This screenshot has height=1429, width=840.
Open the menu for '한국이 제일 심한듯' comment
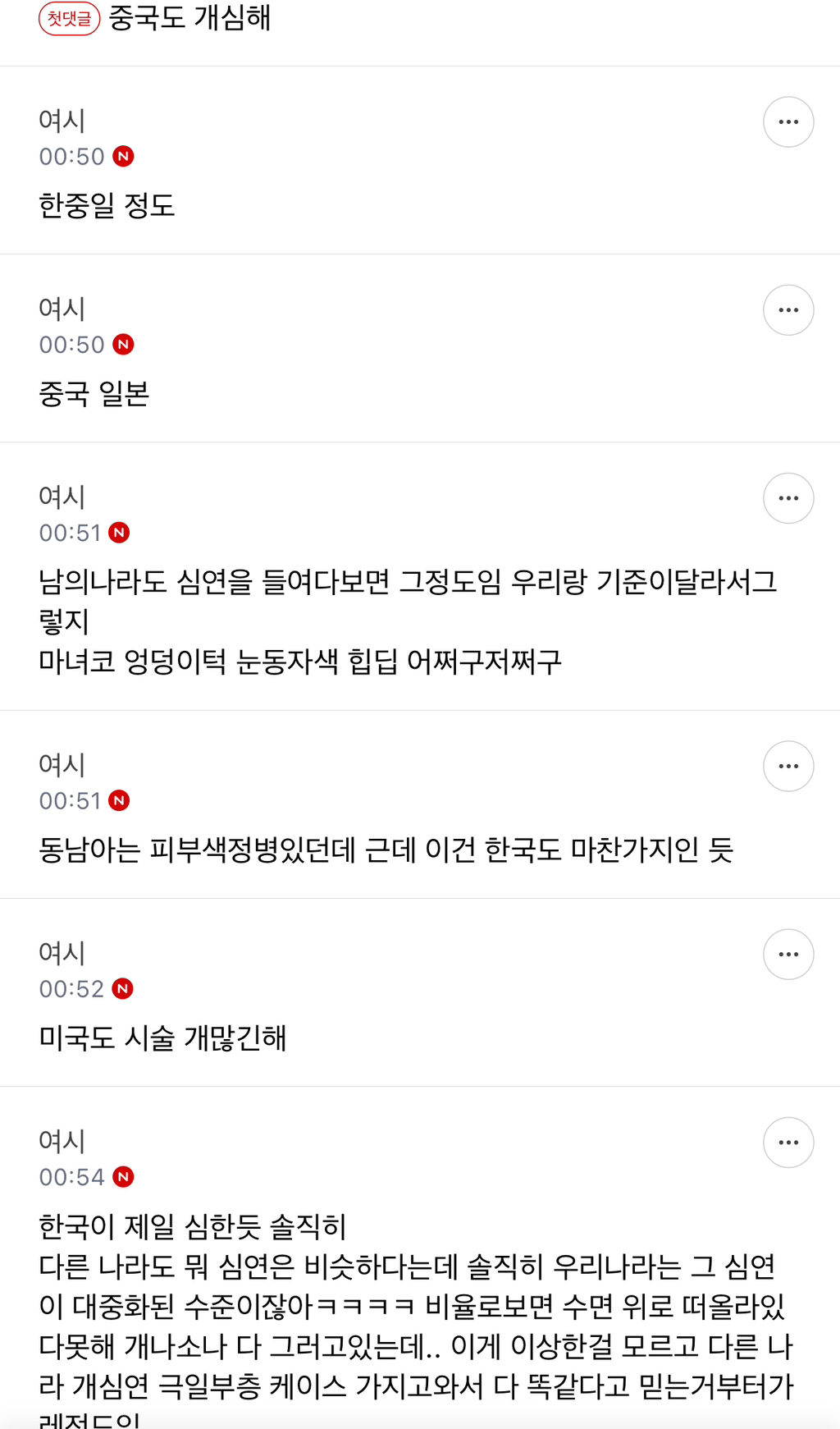click(x=788, y=1143)
